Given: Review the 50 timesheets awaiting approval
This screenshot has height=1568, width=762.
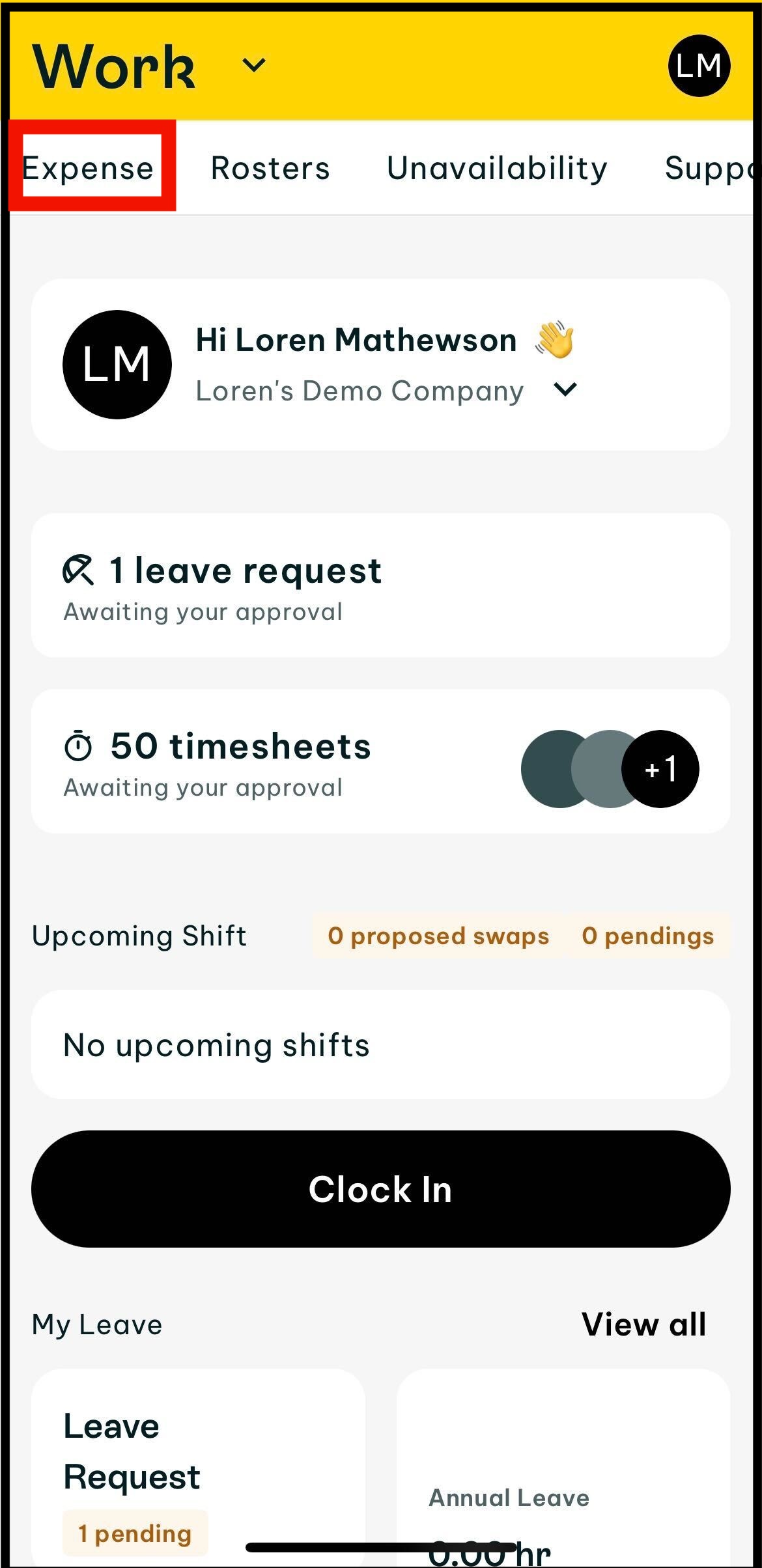Looking at the screenshot, I should pyautogui.click(x=380, y=761).
